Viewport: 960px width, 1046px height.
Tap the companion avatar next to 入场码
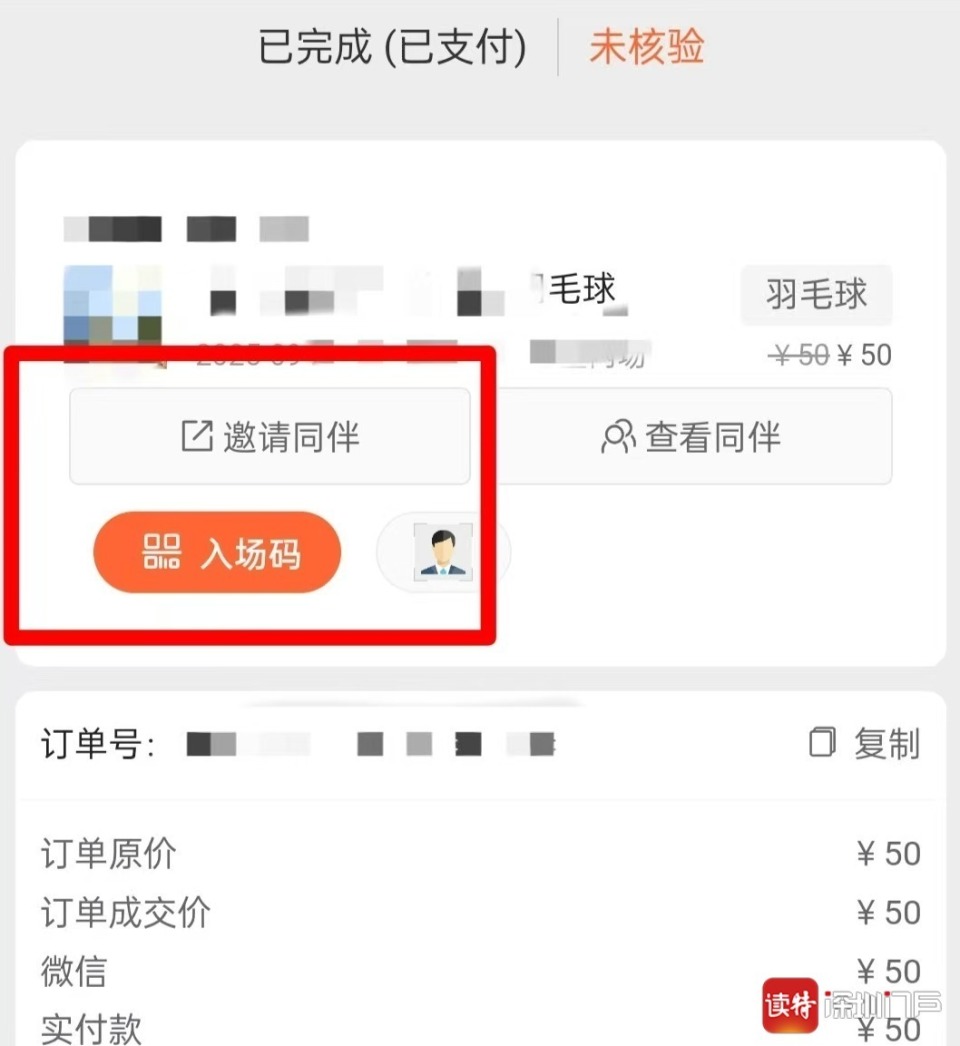[443, 552]
